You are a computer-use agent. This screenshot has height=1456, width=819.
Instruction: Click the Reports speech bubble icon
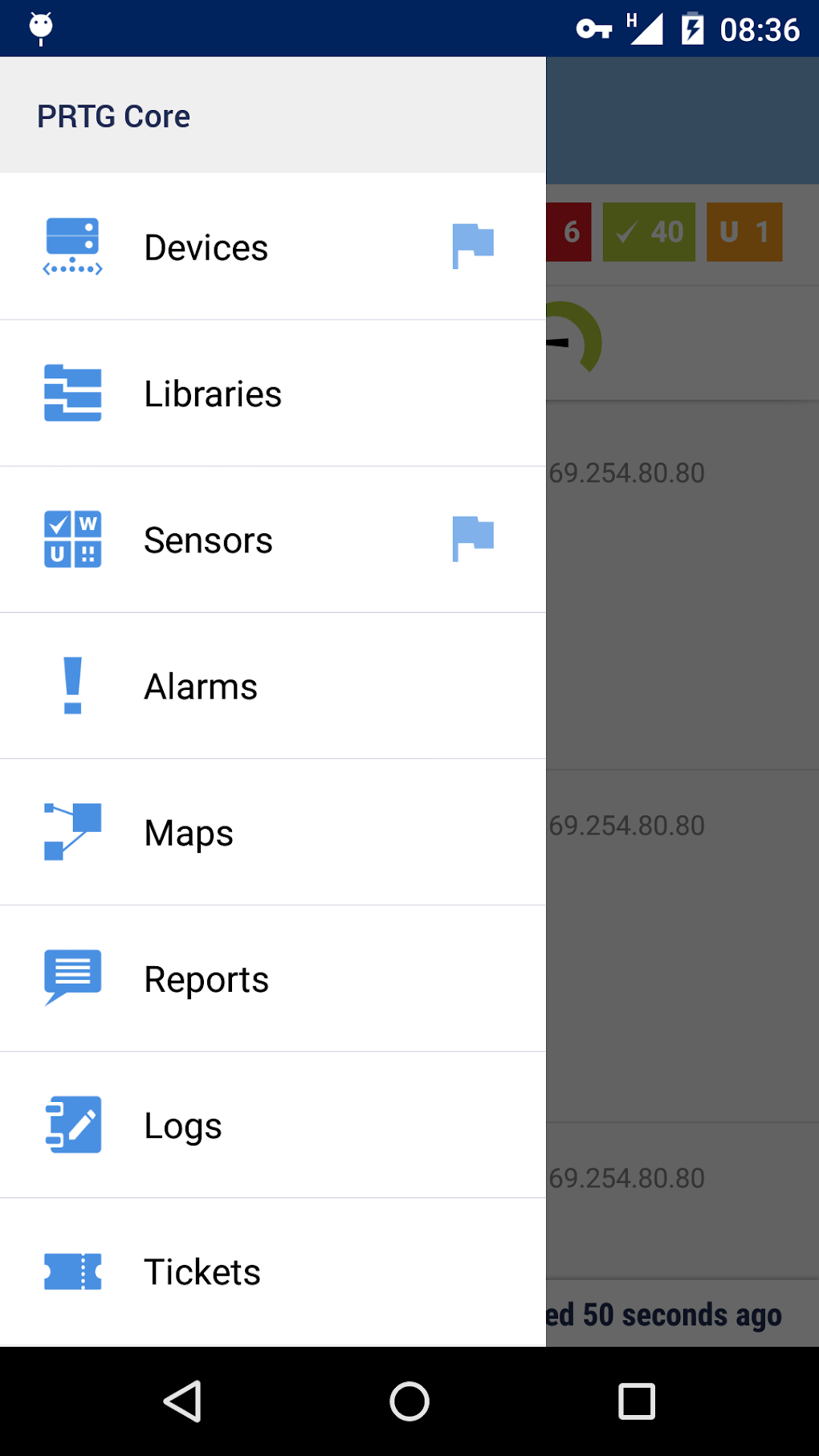coord(72,978)
